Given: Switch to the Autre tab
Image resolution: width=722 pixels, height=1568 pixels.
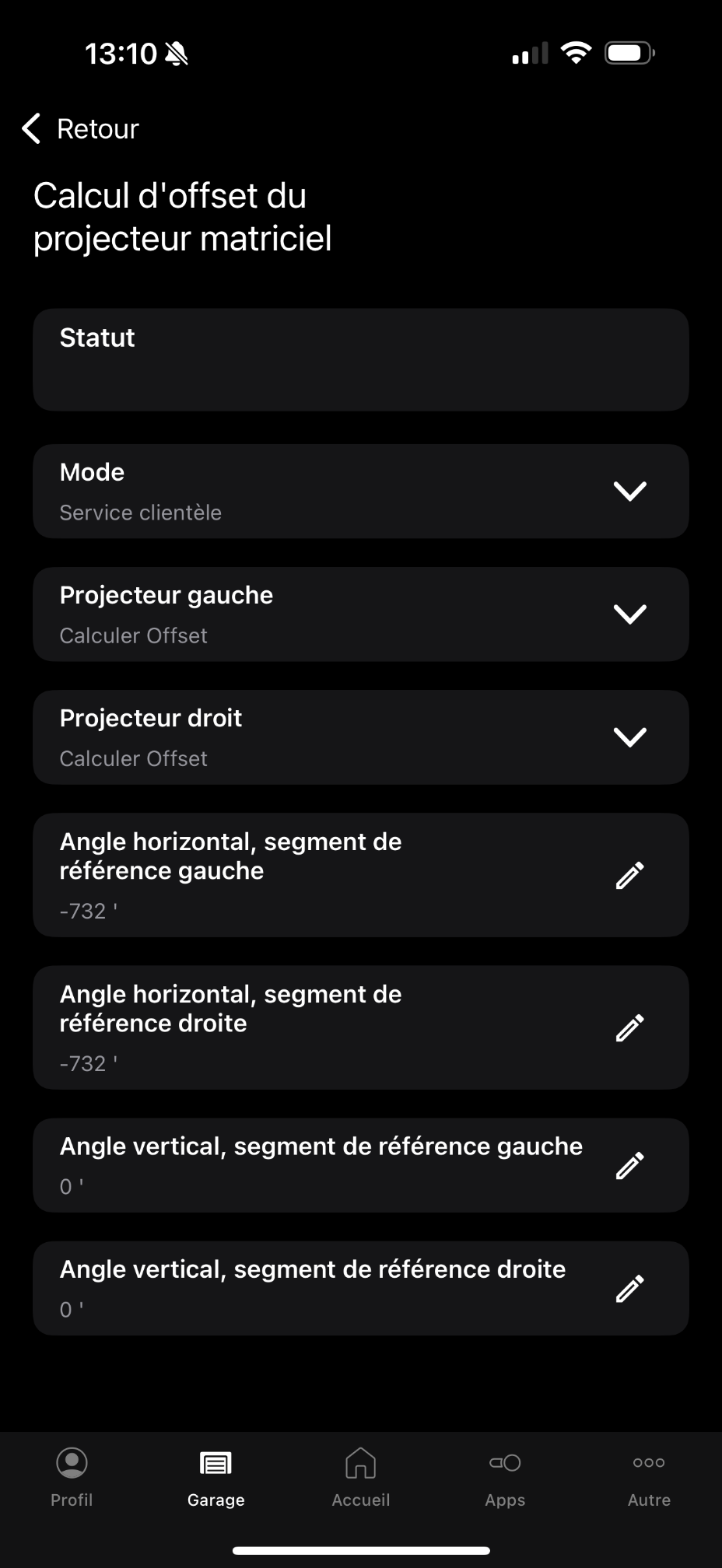Looking at the screenshot, I should (649, 1476).
